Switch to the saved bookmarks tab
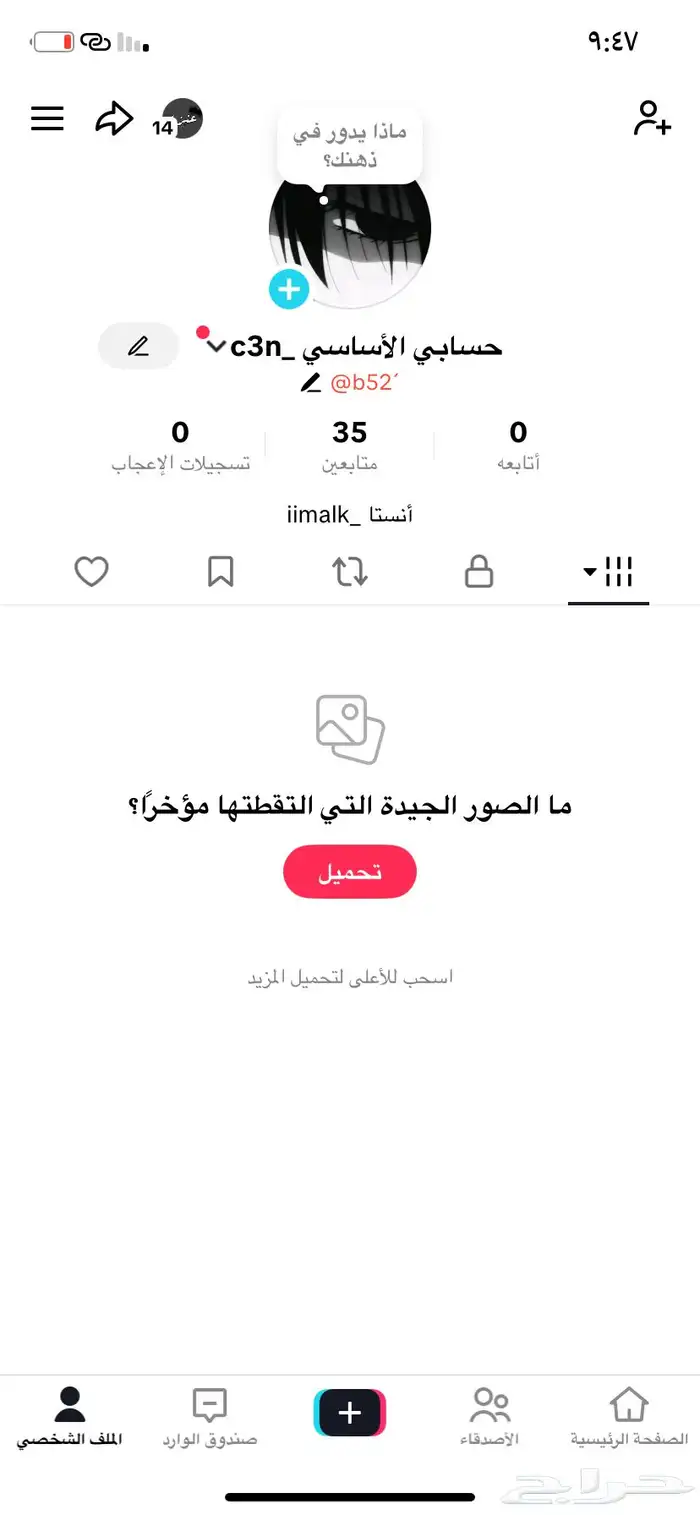Viewport: 700px width, 1515px height. 220,572
